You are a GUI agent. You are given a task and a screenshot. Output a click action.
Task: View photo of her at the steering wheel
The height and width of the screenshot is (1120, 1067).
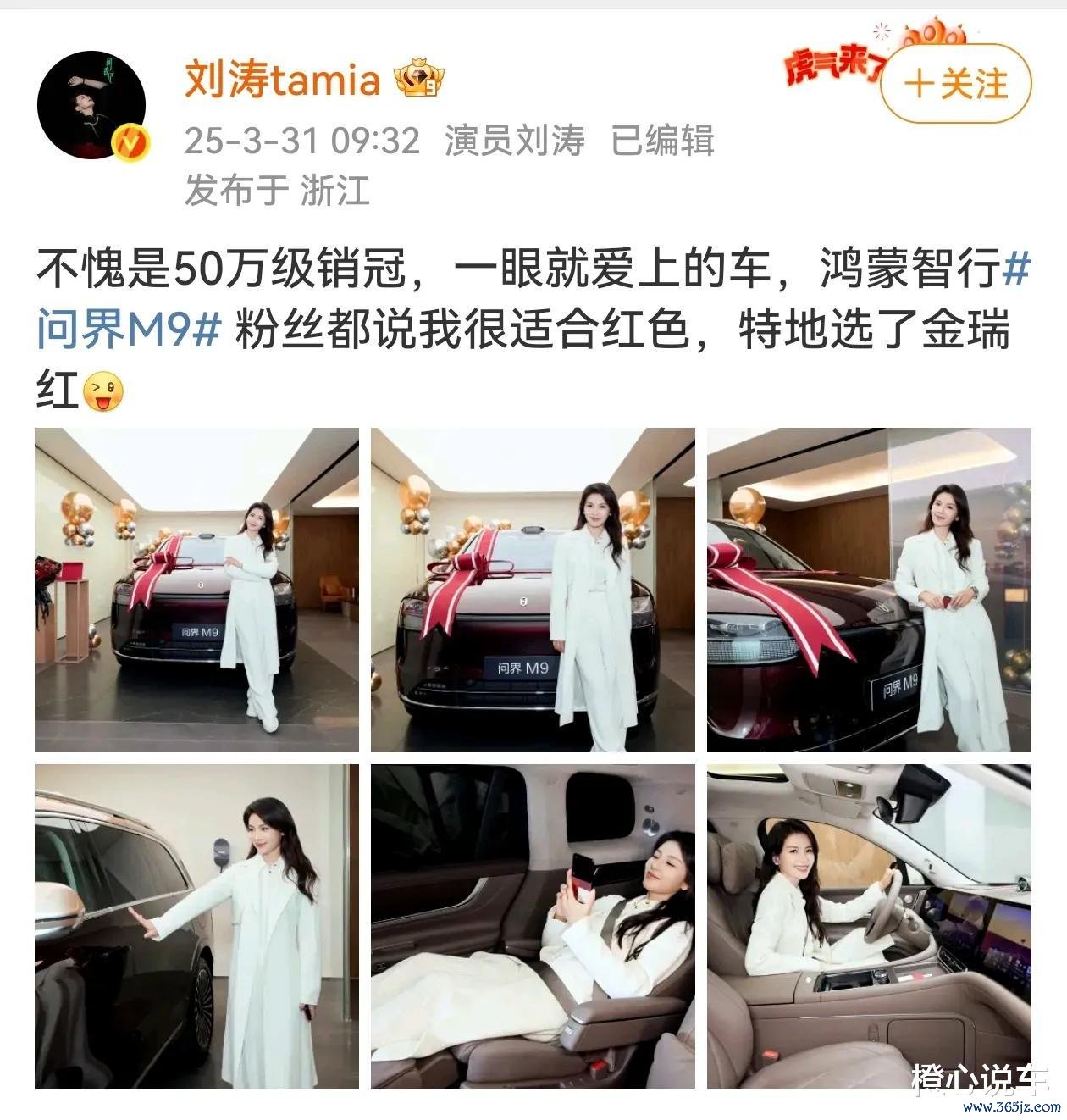tap(869, 926)
